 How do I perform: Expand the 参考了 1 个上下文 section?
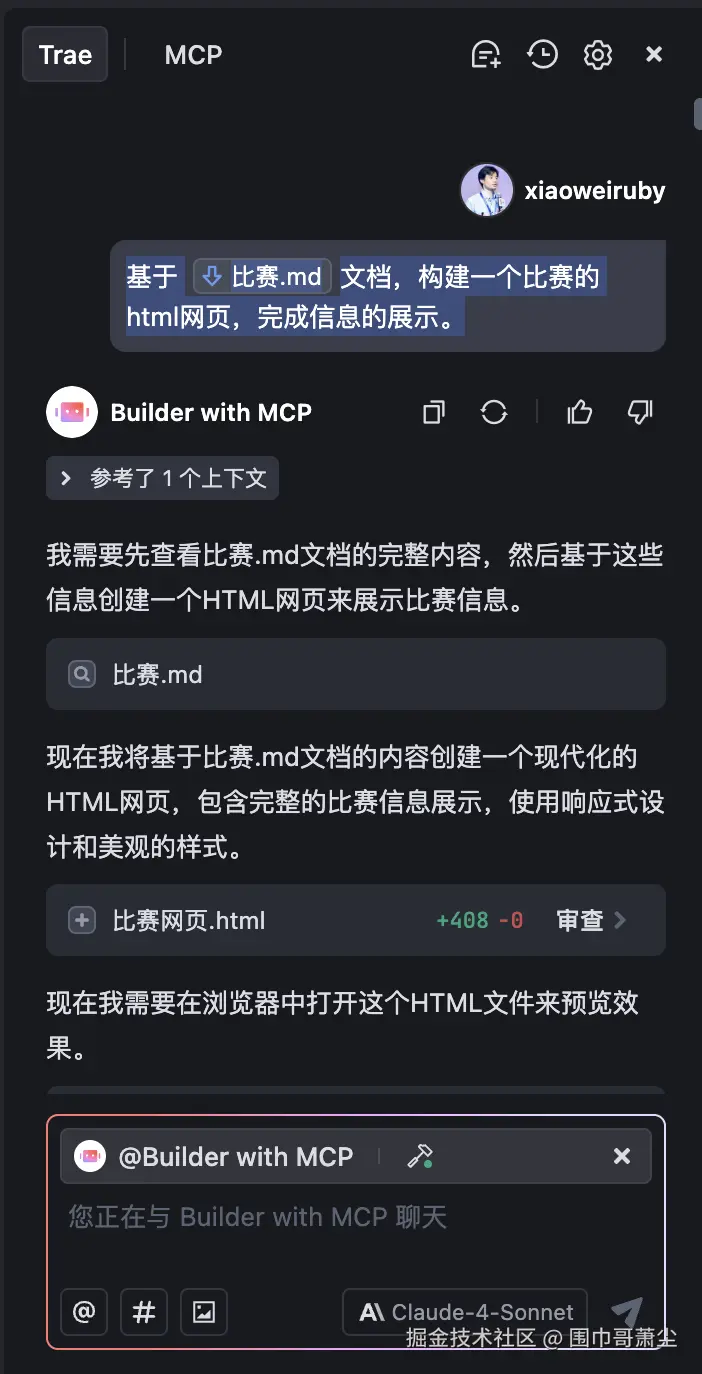click(x=162, y=478)
